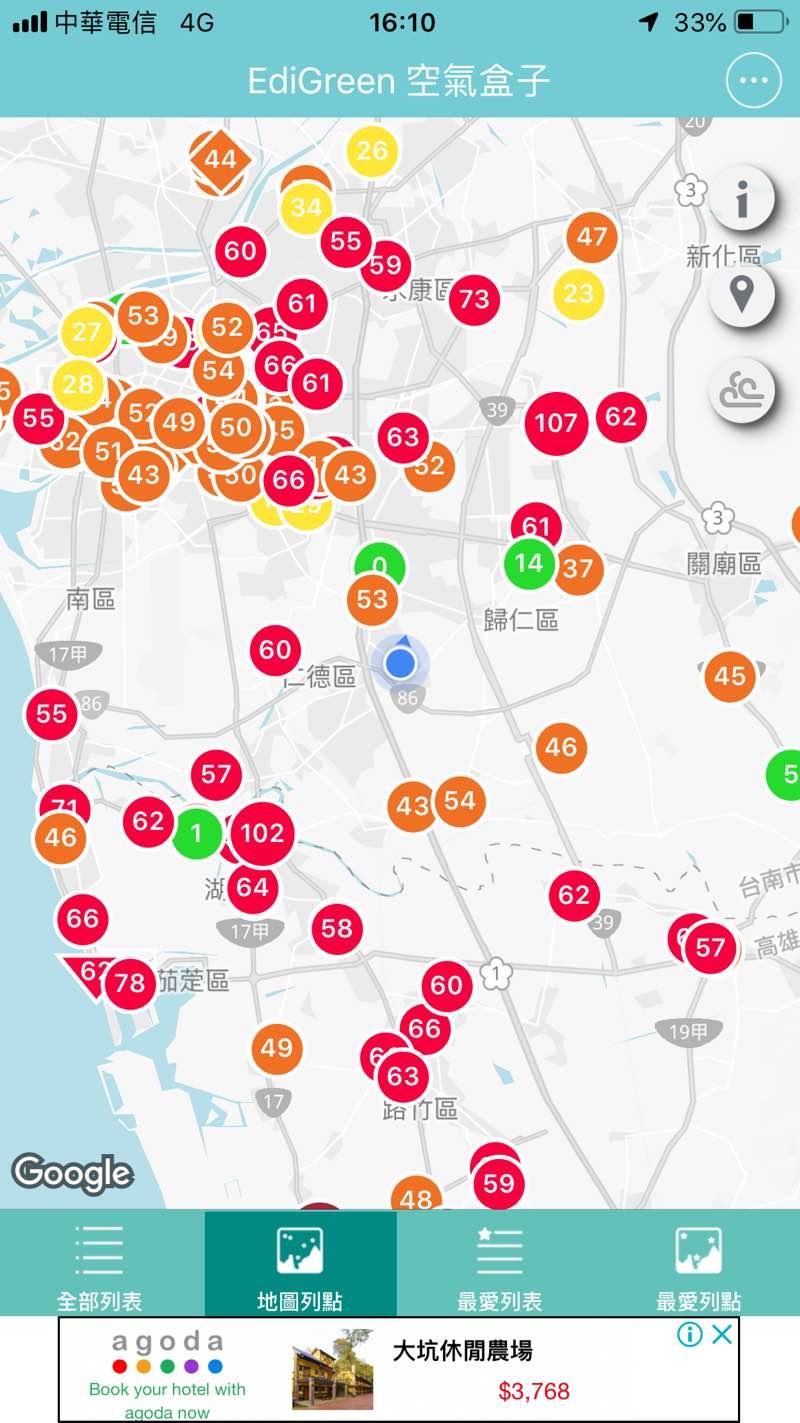The height and width of the screenshot is (1423, 800).
Task: Select the sensor marker showing 102
Action: coord(263,833)
